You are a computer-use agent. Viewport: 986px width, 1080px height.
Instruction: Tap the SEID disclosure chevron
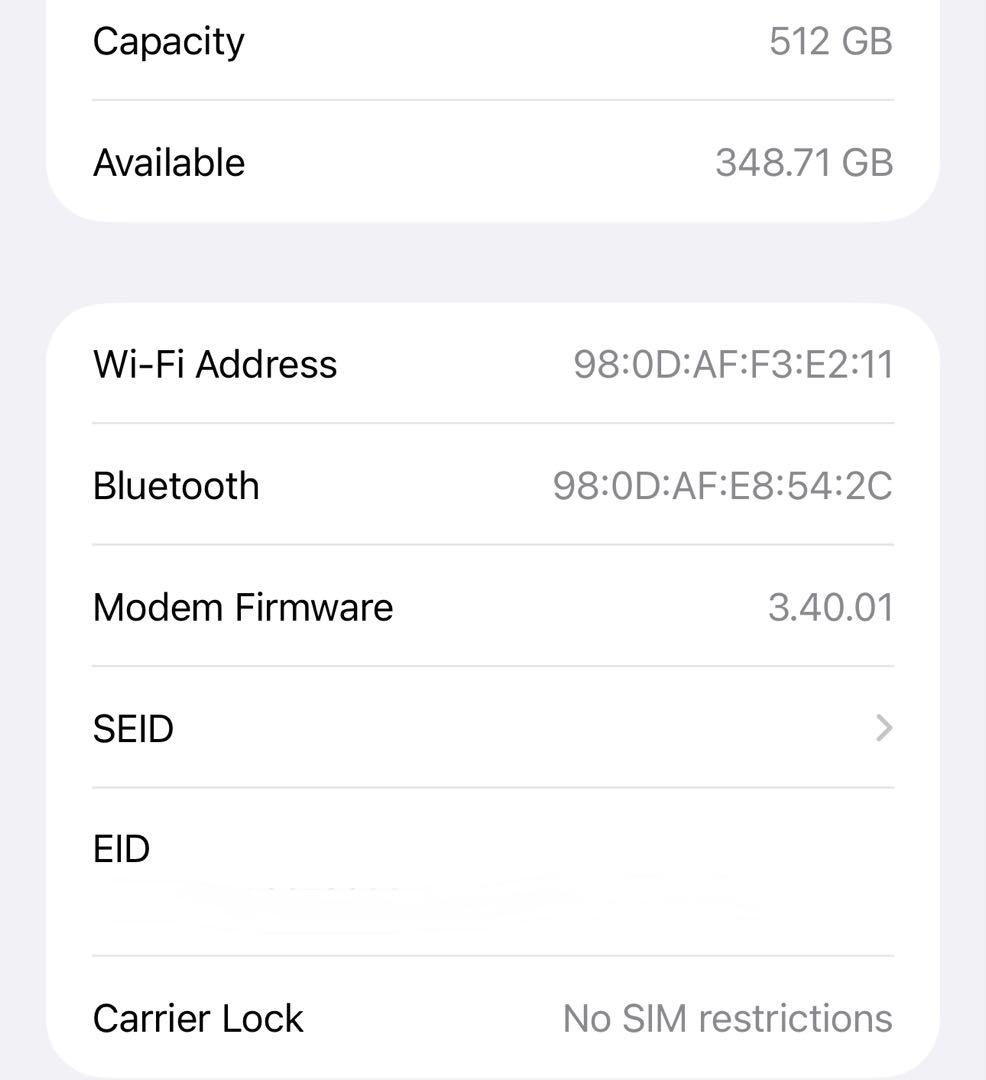[x=882, y=728]
